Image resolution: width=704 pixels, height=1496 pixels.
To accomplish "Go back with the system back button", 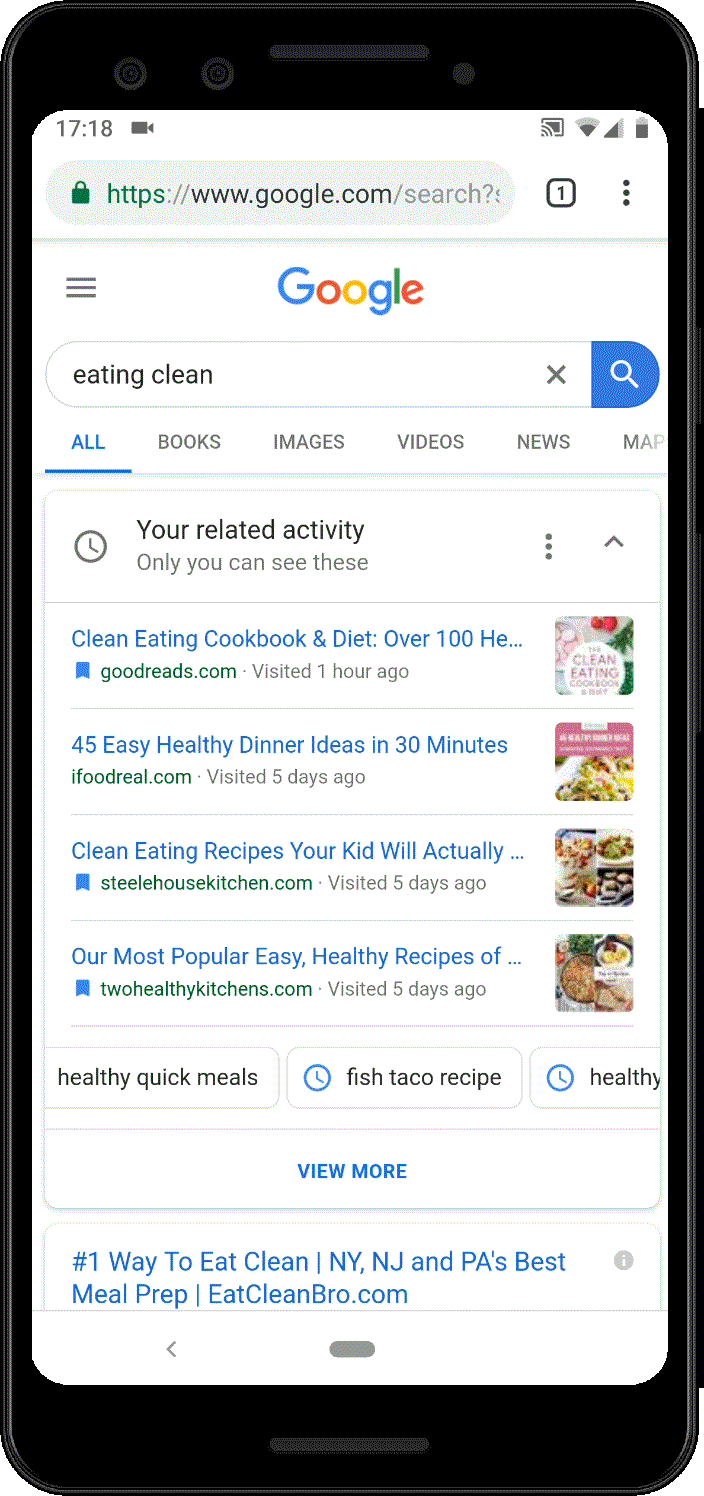I will [x=171, y=1349].
